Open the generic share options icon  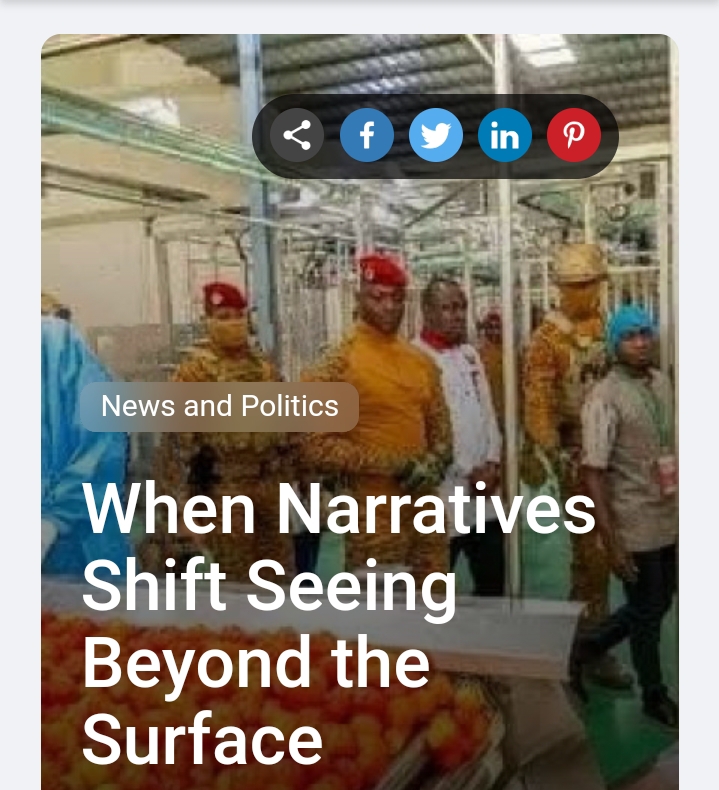[x=297, y=135]
